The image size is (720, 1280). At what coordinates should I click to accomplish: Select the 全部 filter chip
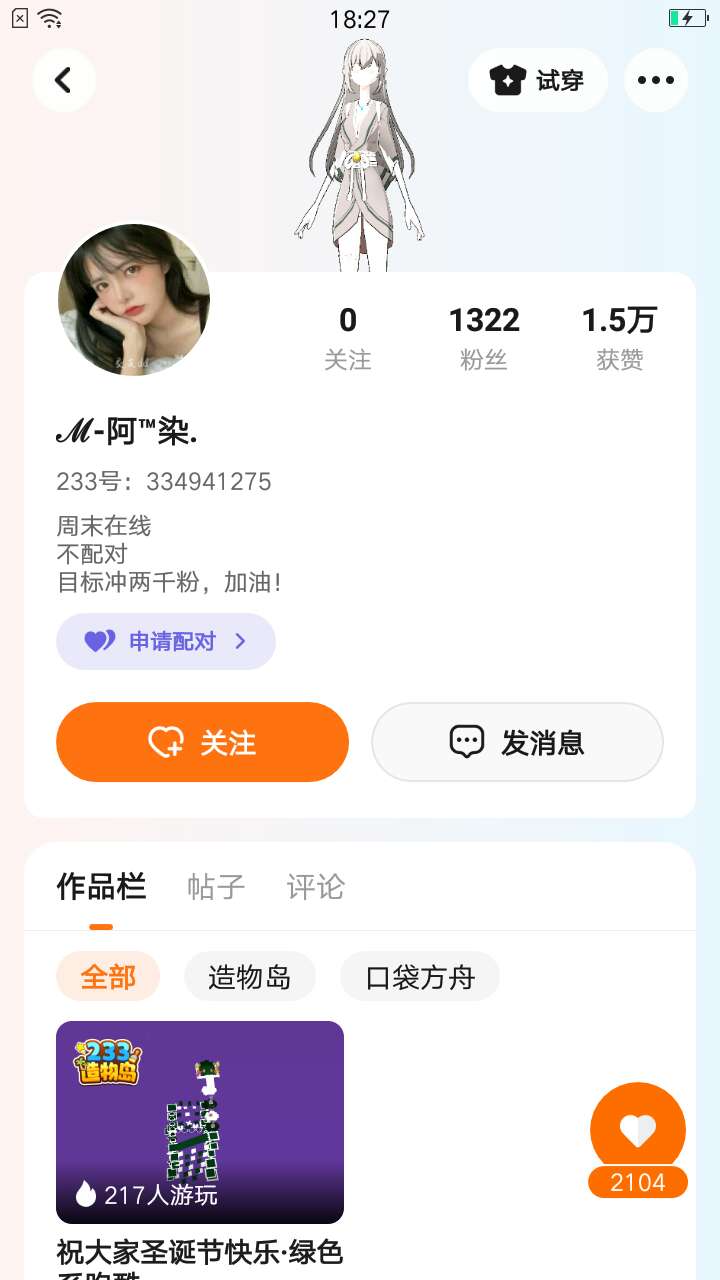click(x=108, y=976)
